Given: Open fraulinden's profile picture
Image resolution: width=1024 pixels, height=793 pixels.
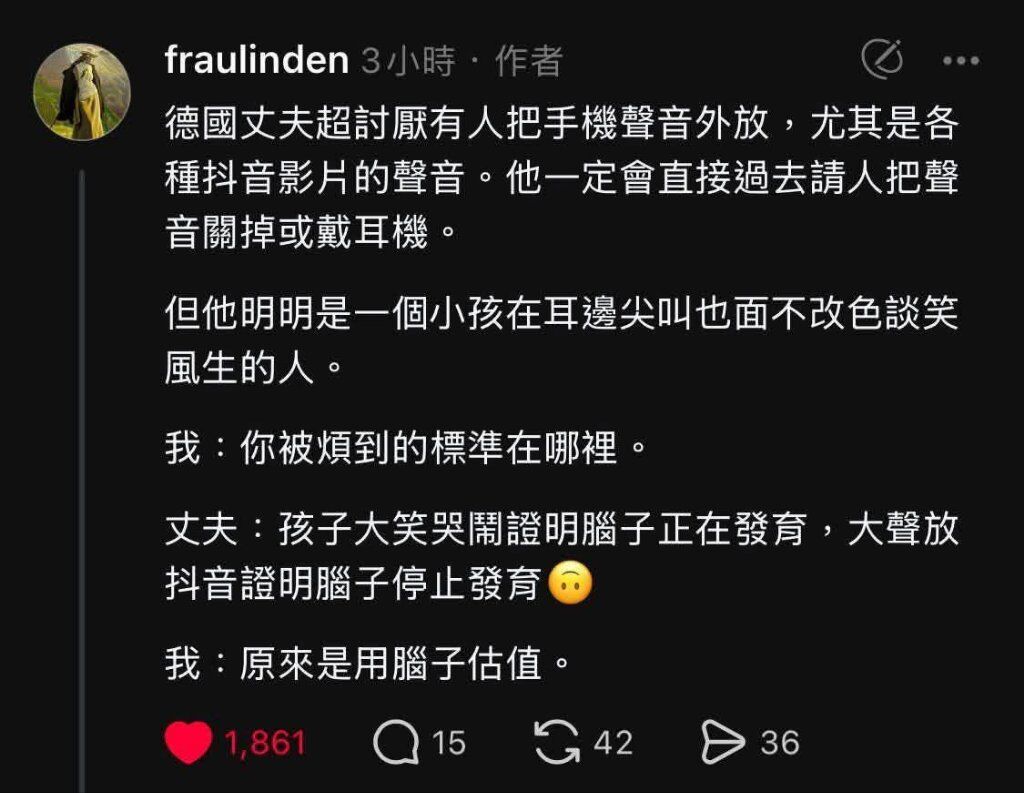Looking at the screenshot, I should click(82, 91).
